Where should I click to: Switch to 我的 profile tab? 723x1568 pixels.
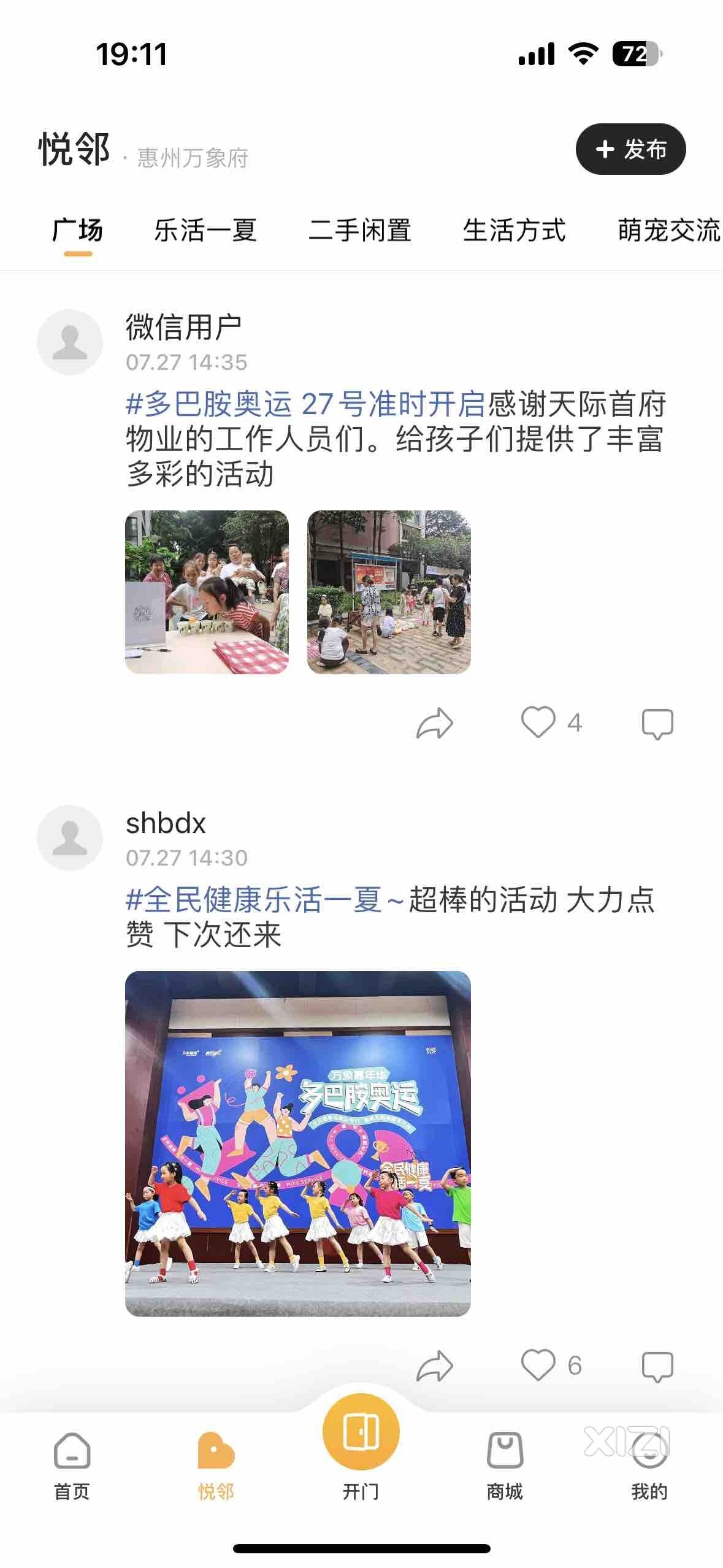tap(649, 1465)
